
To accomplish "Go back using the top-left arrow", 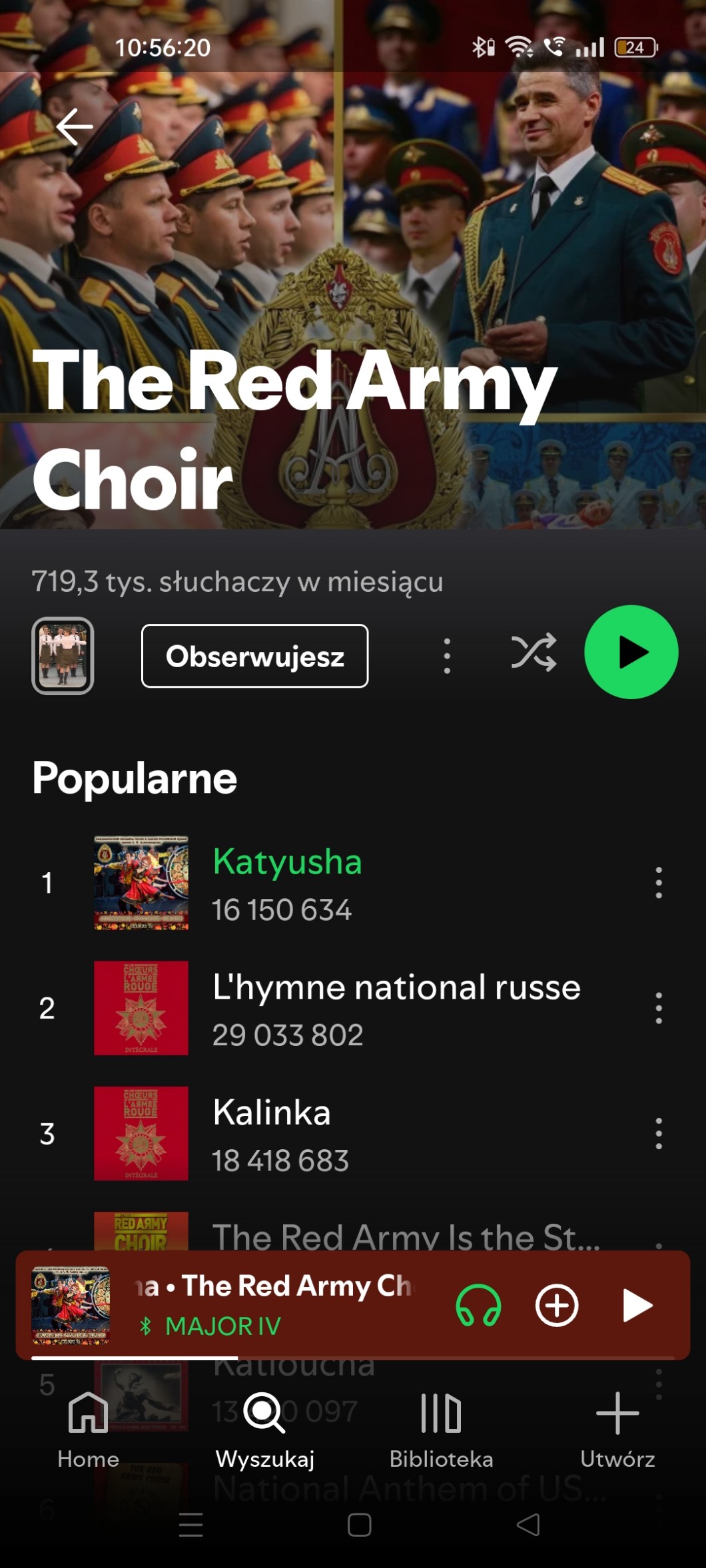I will pos(74,127).
